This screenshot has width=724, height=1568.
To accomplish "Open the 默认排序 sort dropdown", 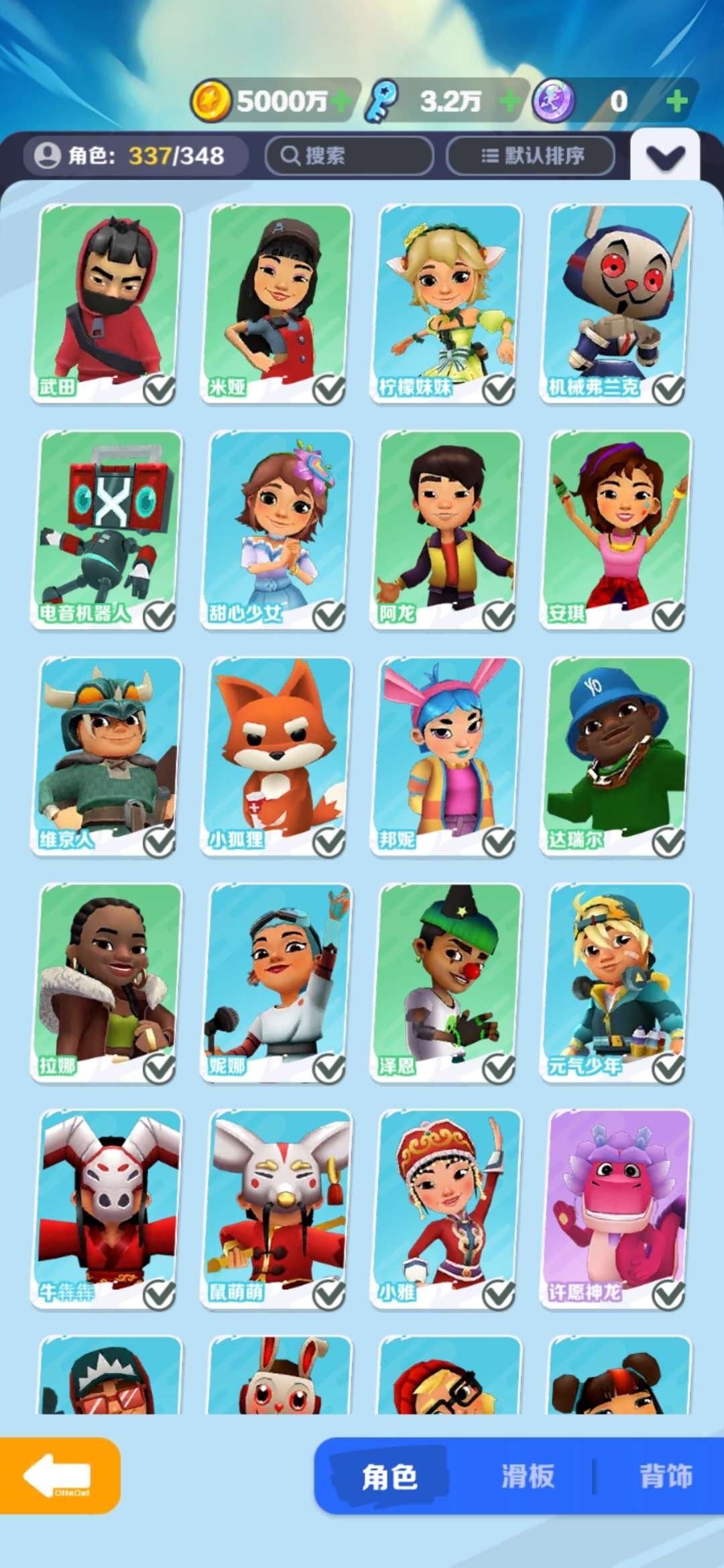I will [531, 156].
